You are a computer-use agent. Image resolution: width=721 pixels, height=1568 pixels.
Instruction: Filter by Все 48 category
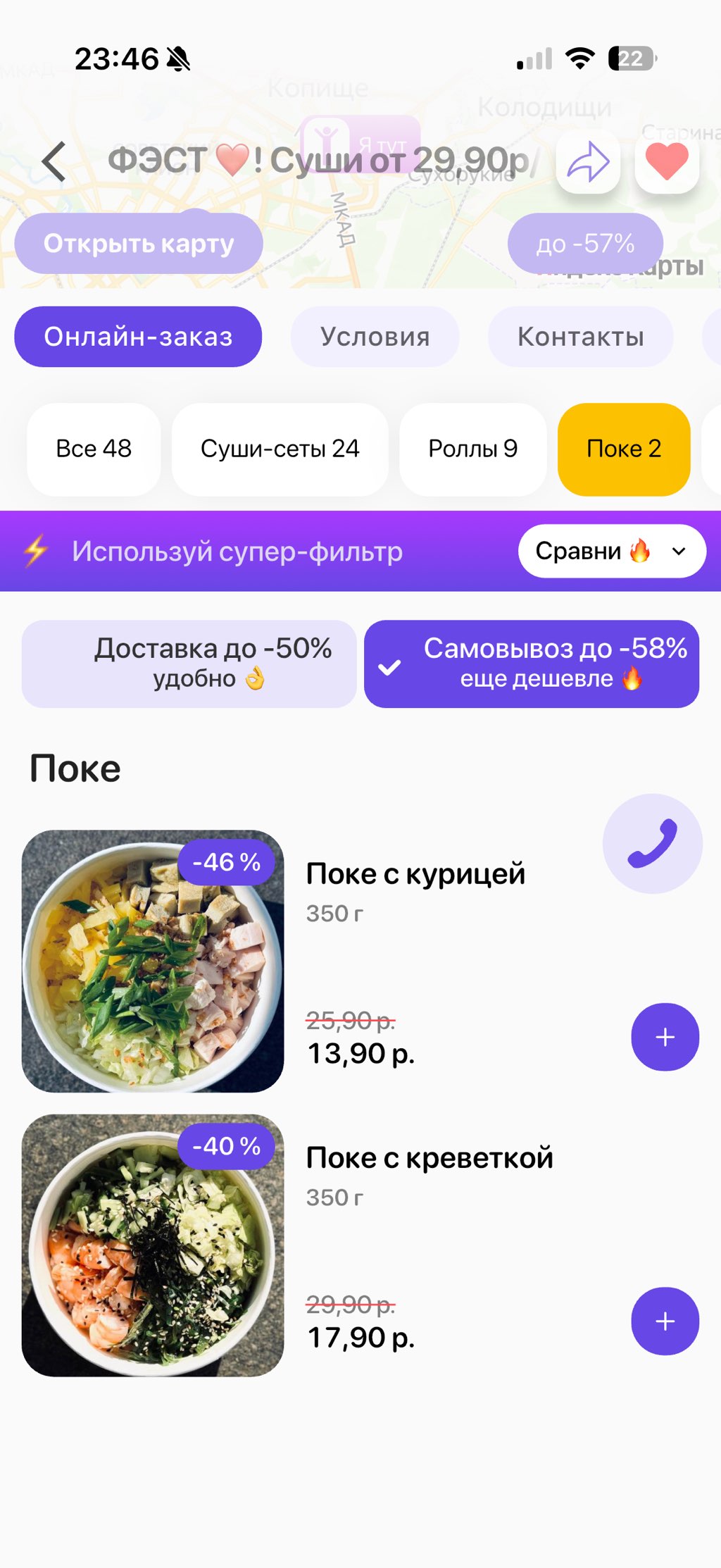[94, 449]
